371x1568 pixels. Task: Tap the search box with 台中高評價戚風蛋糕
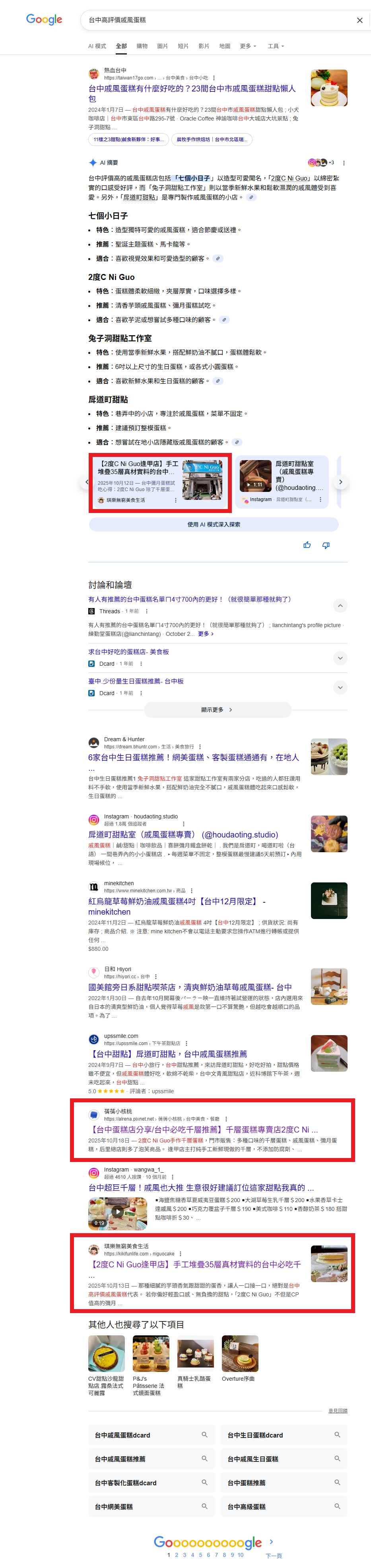click(x=213, y=20)
